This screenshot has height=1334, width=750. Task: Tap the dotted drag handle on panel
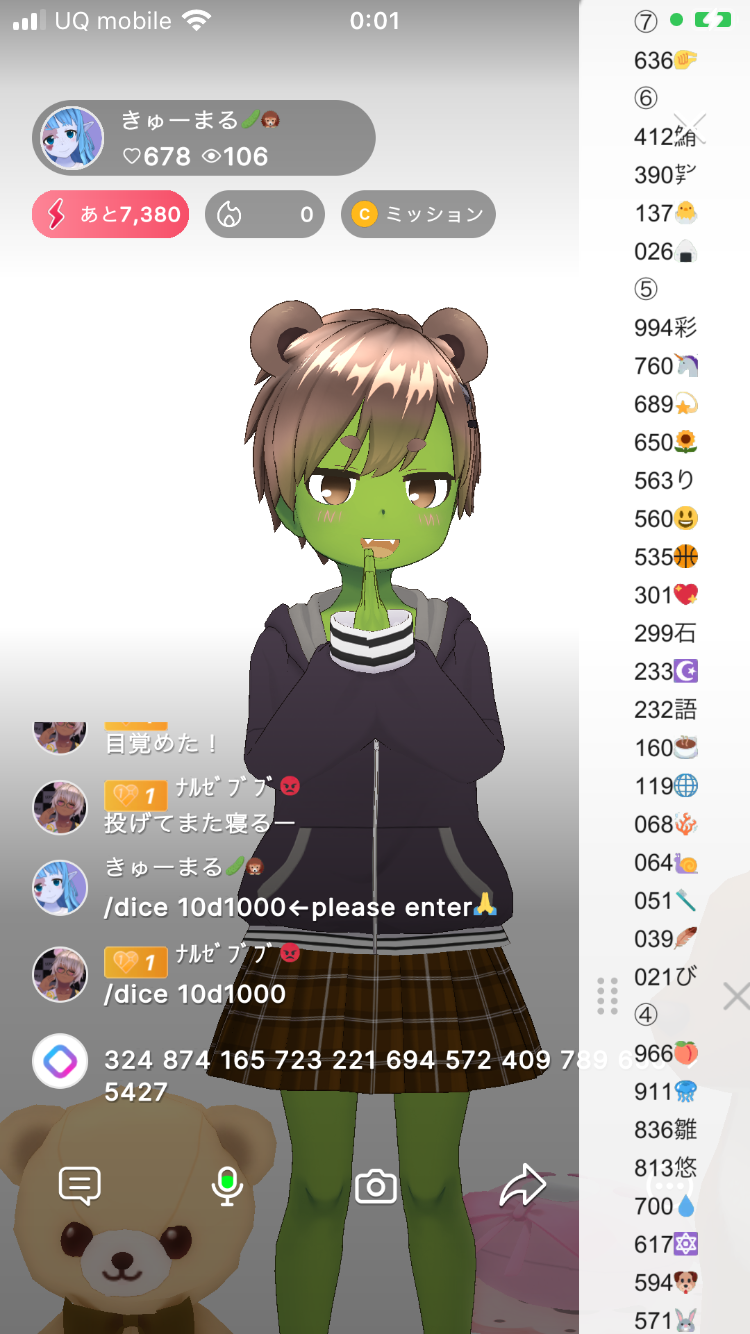607,996
